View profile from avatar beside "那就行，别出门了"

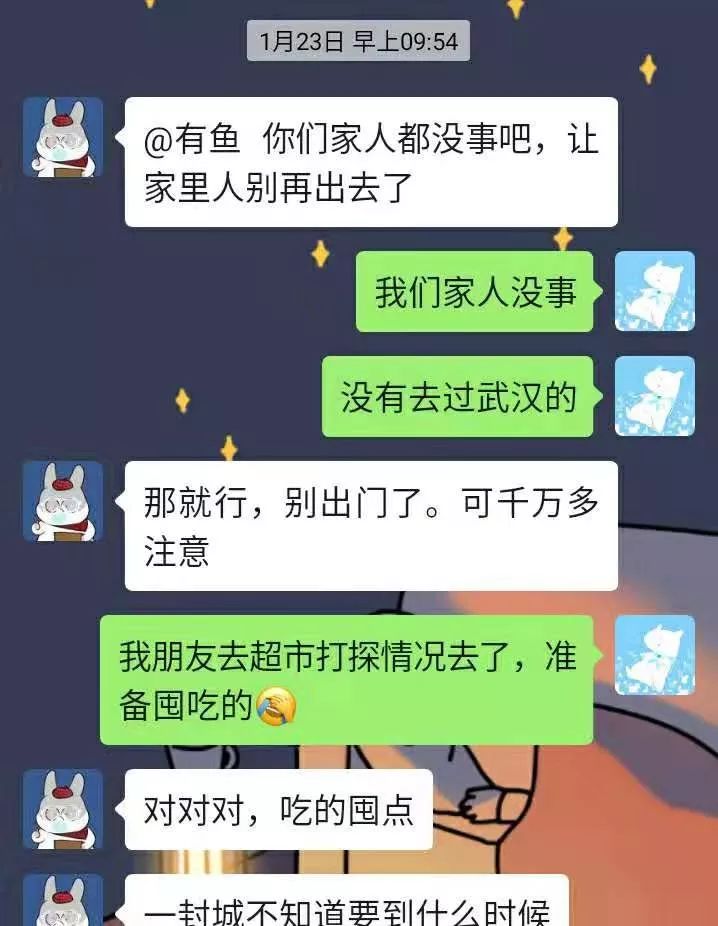(63, 501)
